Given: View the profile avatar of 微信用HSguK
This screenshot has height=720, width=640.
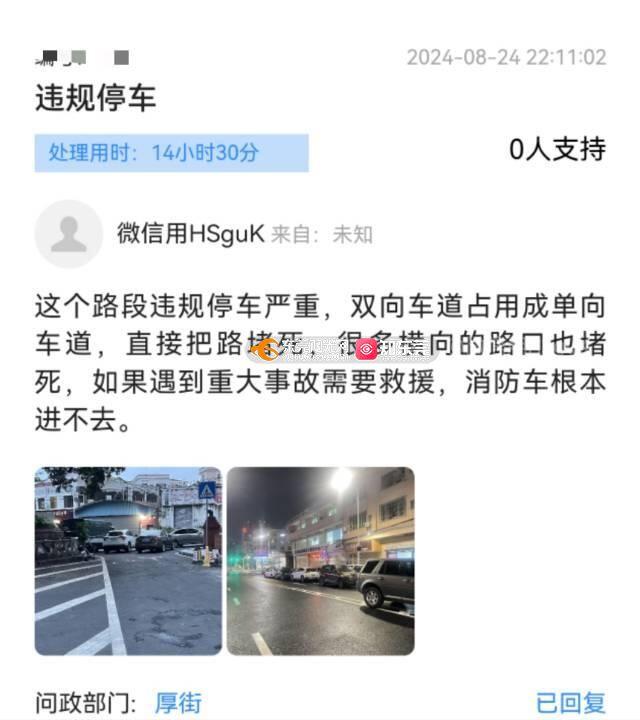Looking at the screenshot, I should [69, 234].
